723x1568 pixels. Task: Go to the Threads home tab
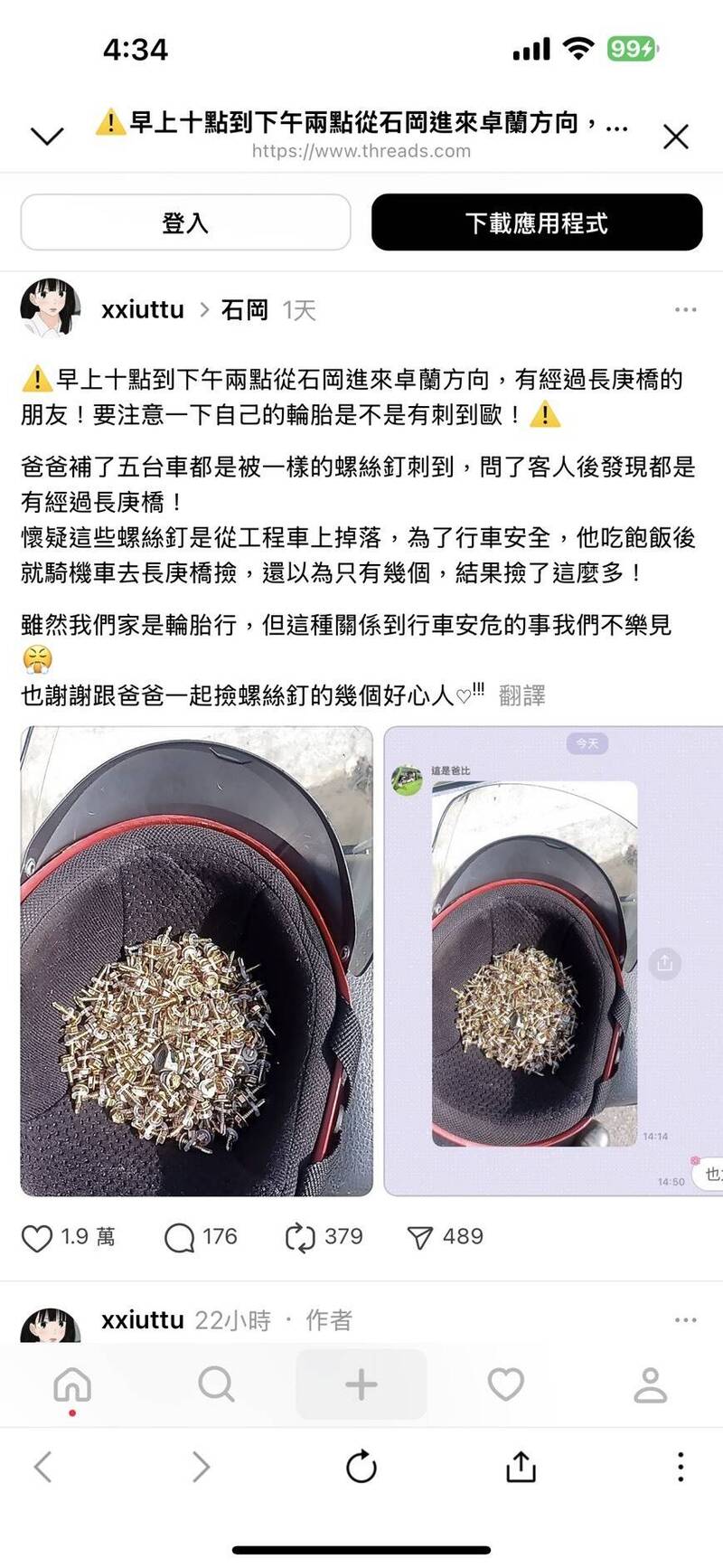pos(72,1384)
